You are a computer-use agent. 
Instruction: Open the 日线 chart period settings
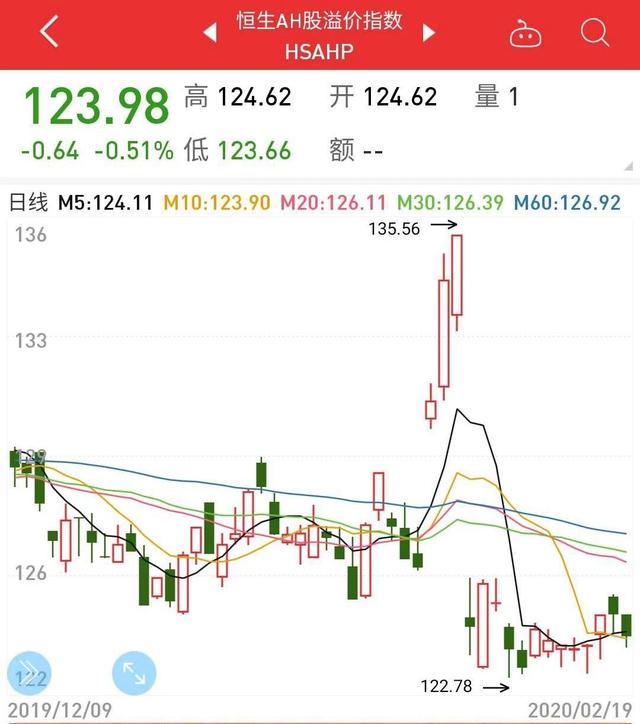pos(28,203)
